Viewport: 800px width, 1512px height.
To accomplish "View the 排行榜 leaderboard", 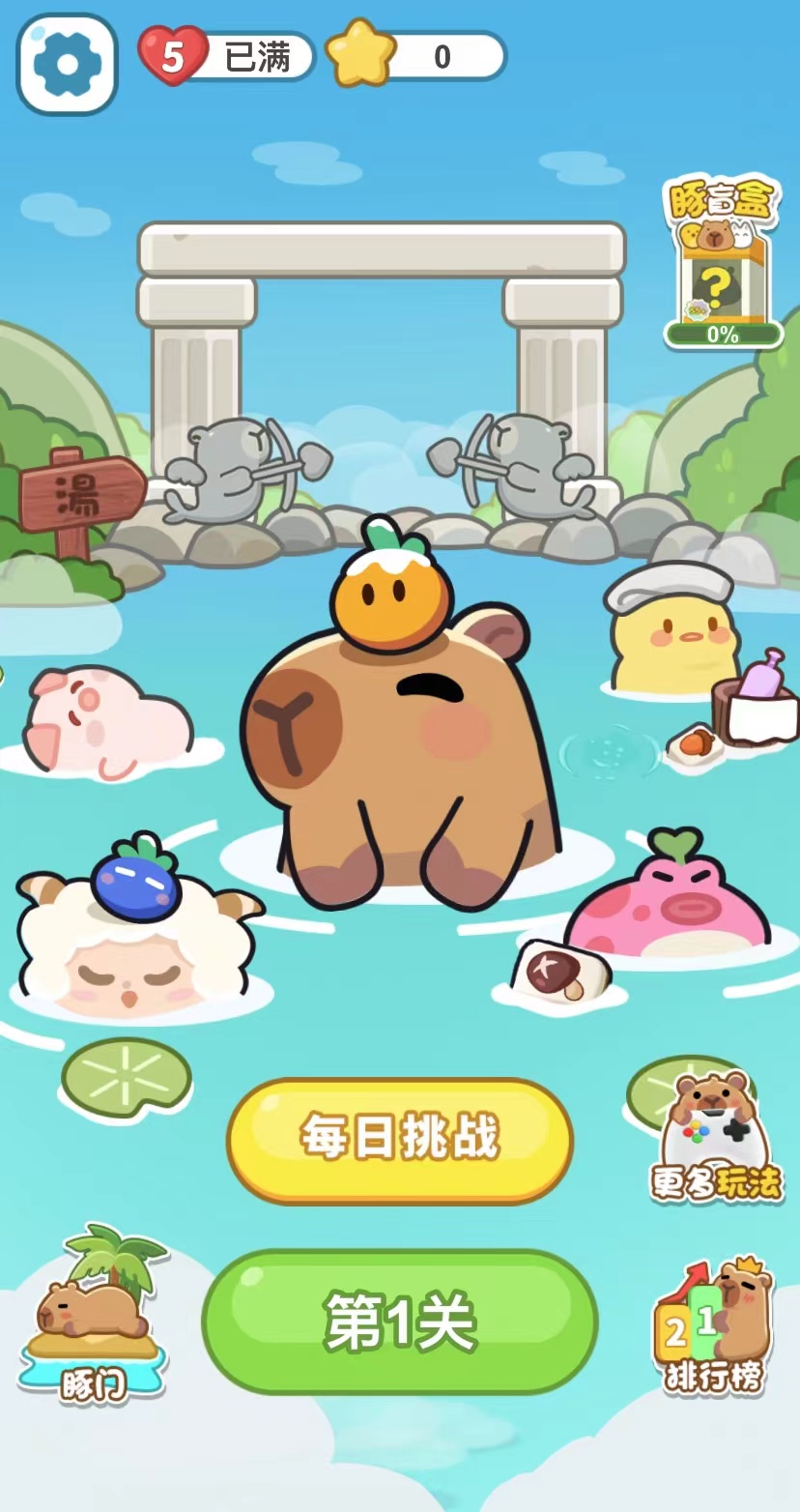I will (714, 1325).
